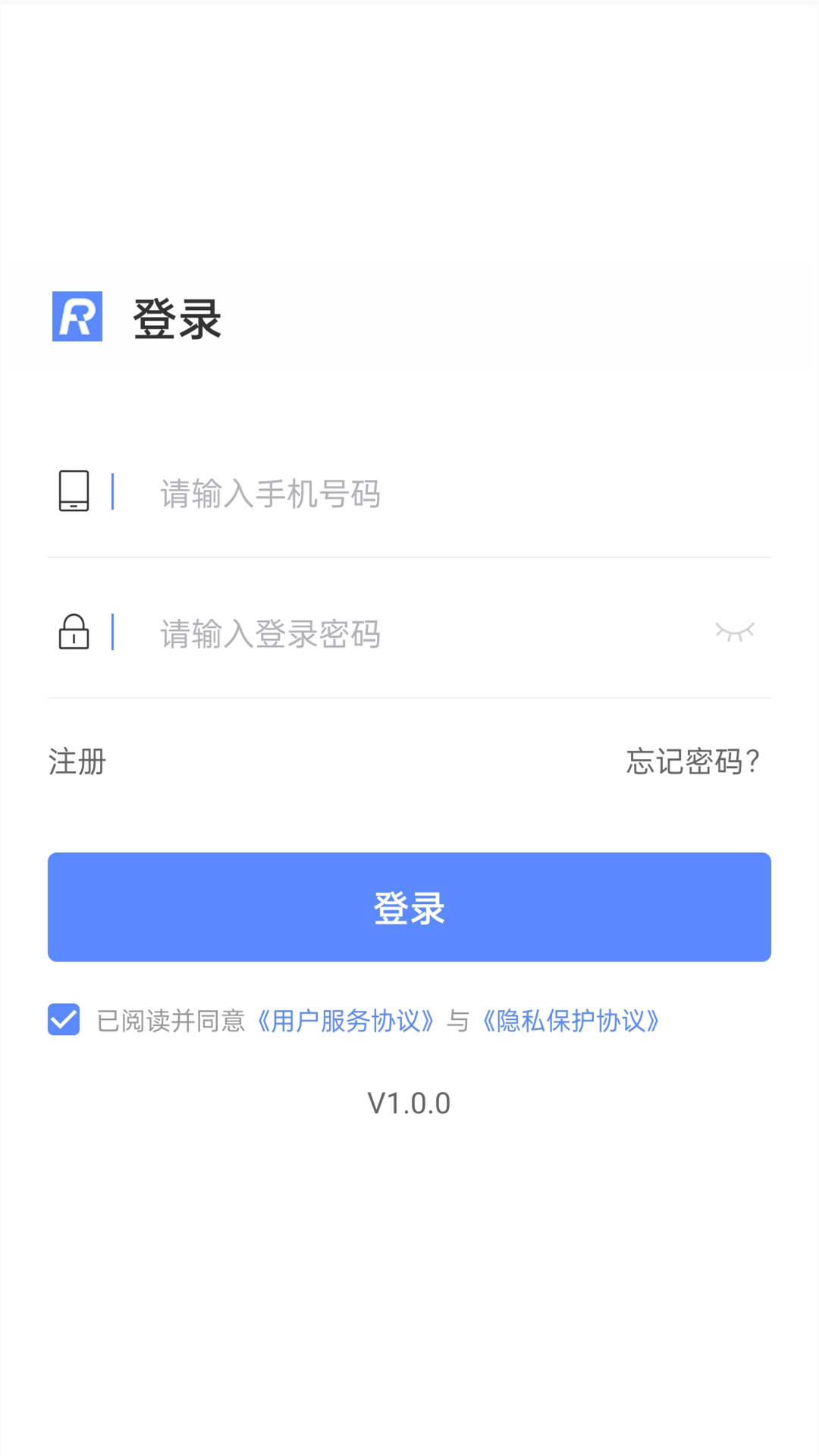The image size is (819, 1456).
Task: Open the 《用户服务协议》 link
Action: coord(346,1021)
